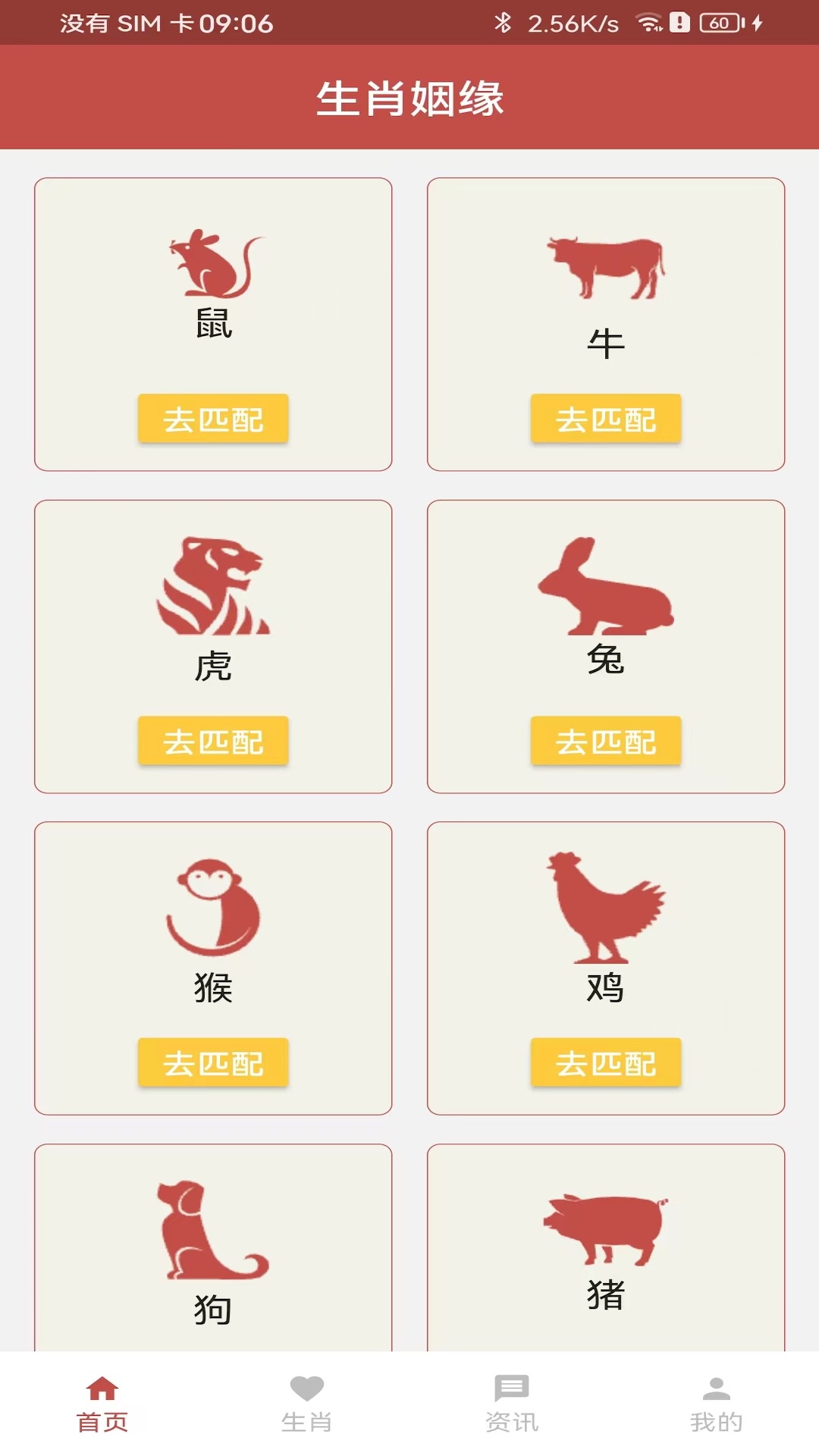Switch to the 生肖 tab
The height and width of the screenshot is (1456, 819).
(x=307, y=1404)
